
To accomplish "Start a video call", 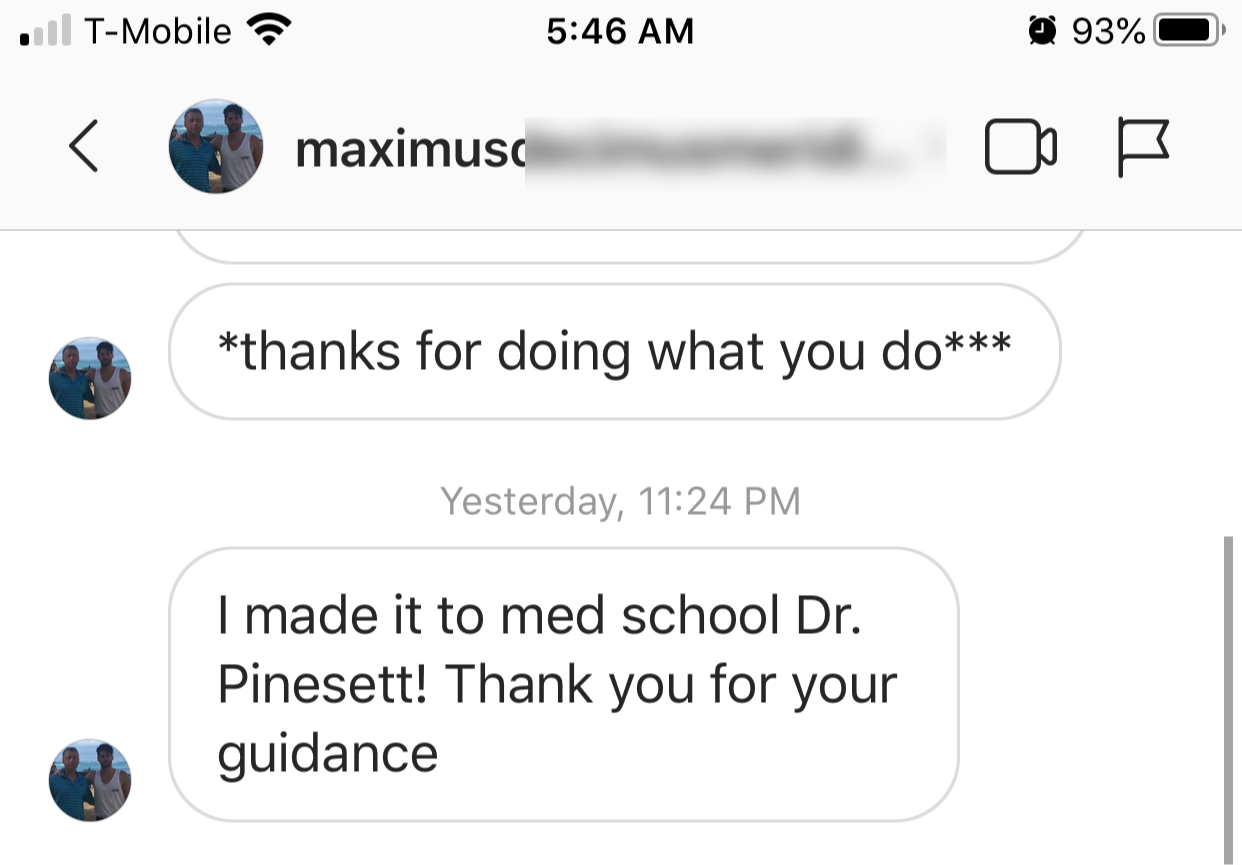I will [x=1020, y=148].
